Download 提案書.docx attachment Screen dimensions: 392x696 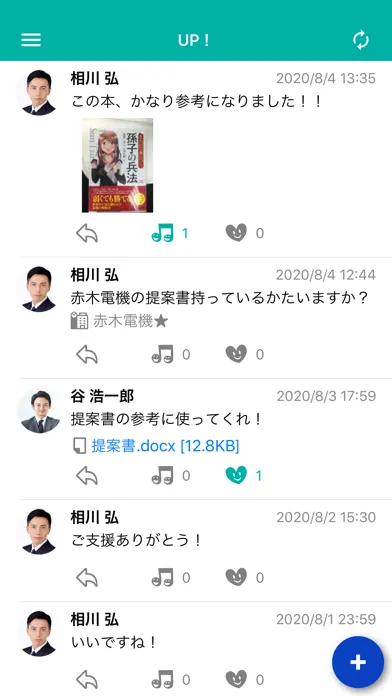(165, 446)
